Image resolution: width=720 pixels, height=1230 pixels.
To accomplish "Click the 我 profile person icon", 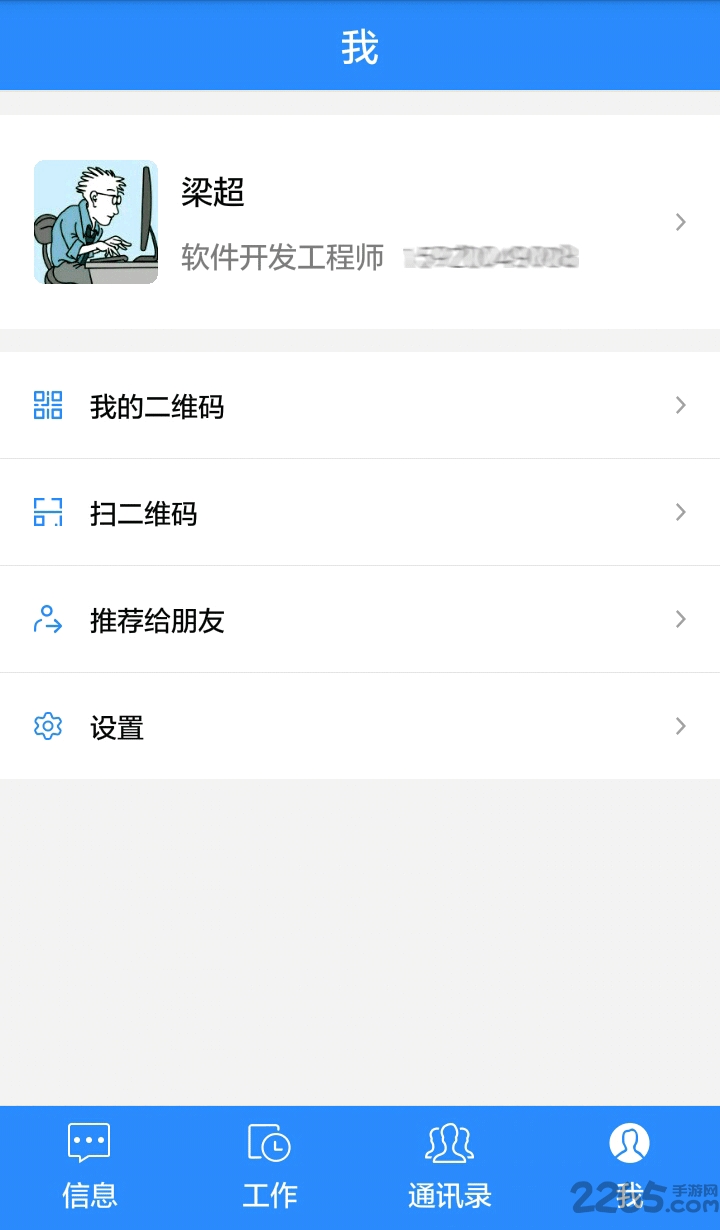I will (628, 1140).
